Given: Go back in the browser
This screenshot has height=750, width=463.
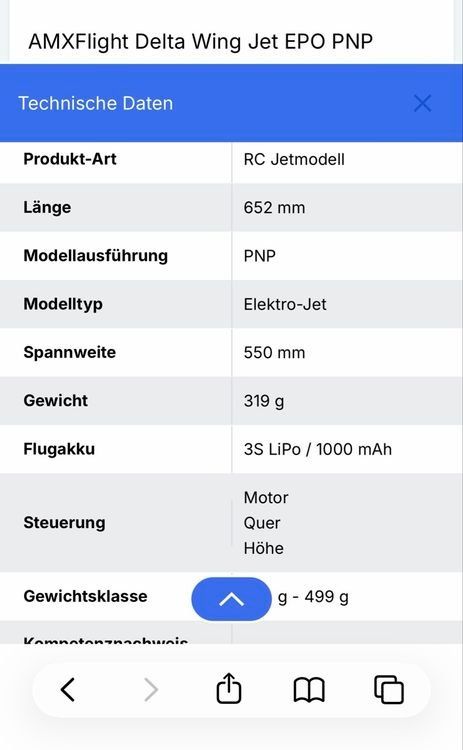Looking at the screenshot, I should click(x=67, y=689).
